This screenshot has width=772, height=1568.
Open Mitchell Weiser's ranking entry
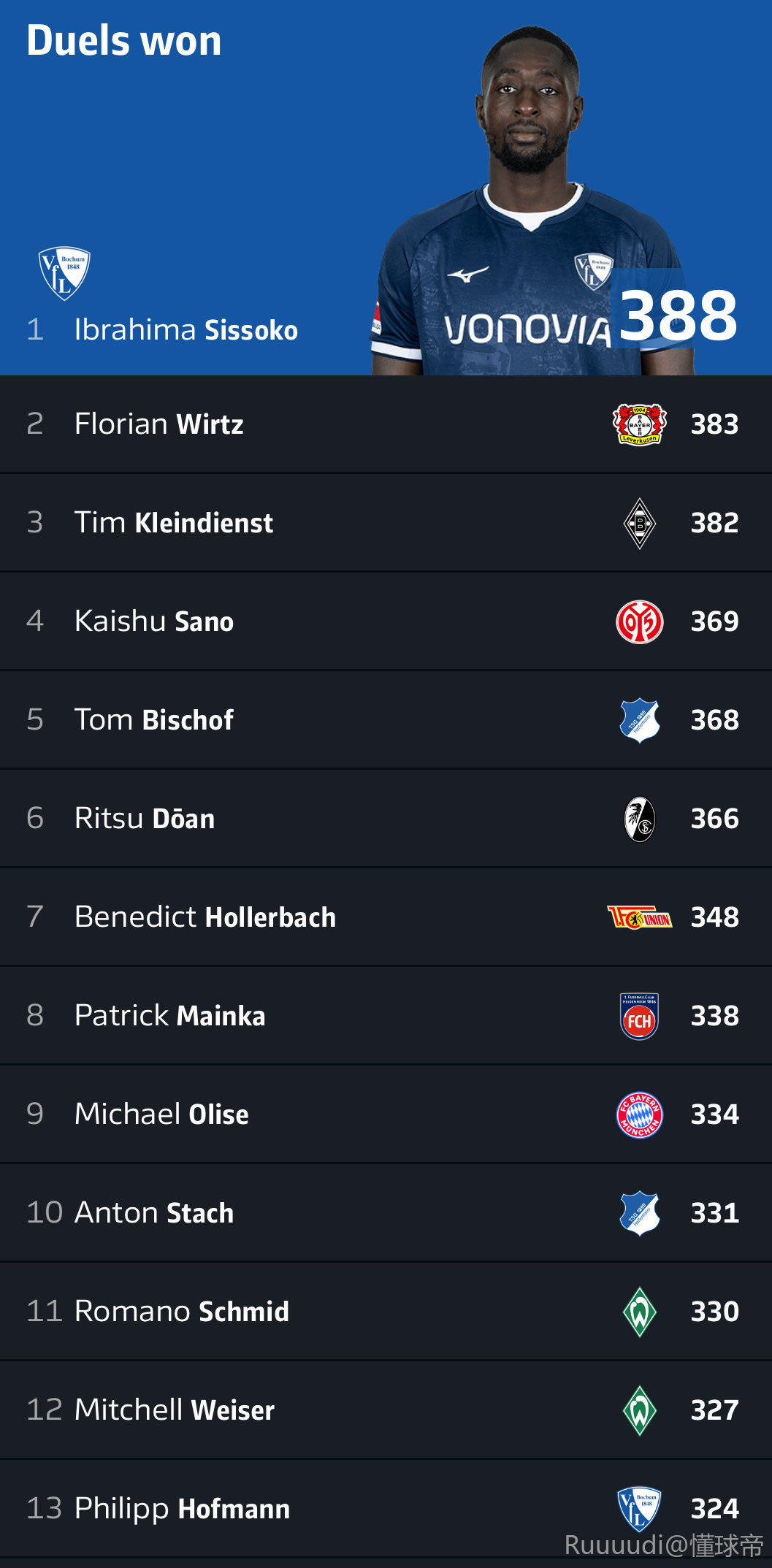386,1410
